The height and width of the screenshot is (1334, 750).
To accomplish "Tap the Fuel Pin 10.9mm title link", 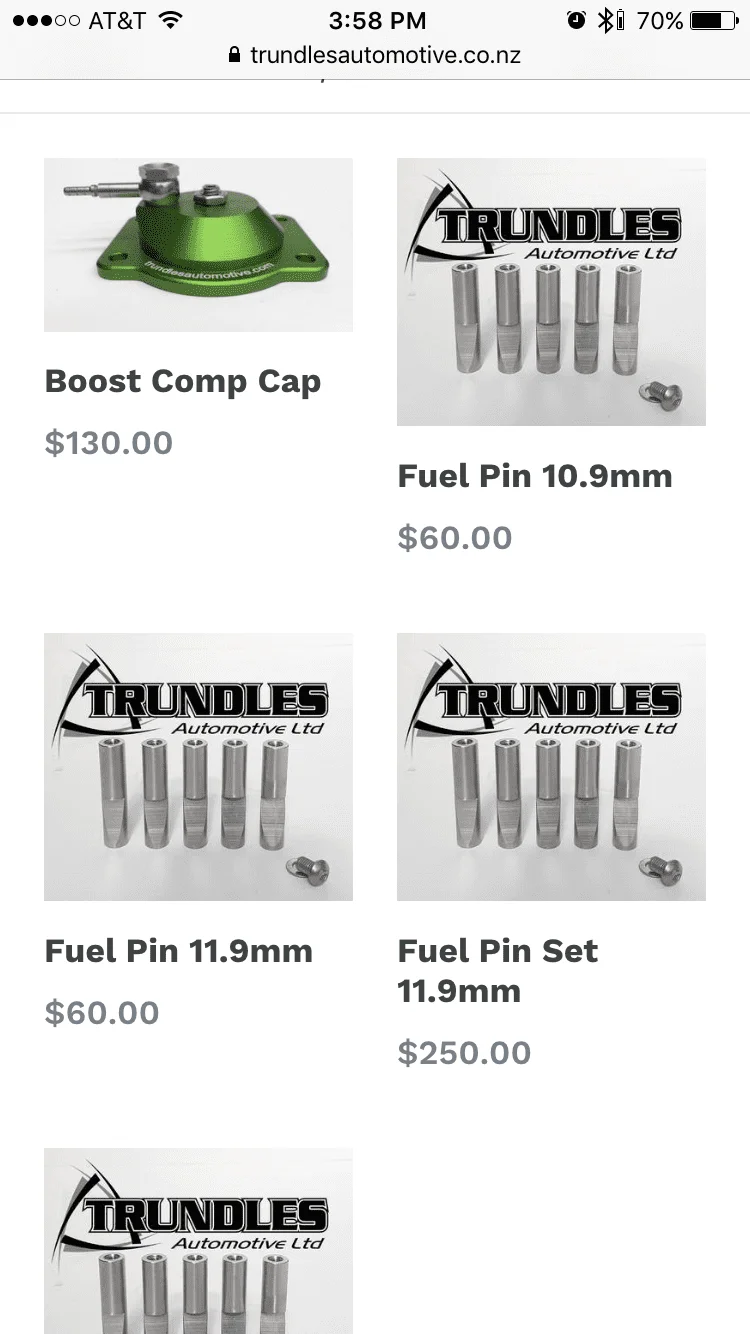I will click(534, 476).
